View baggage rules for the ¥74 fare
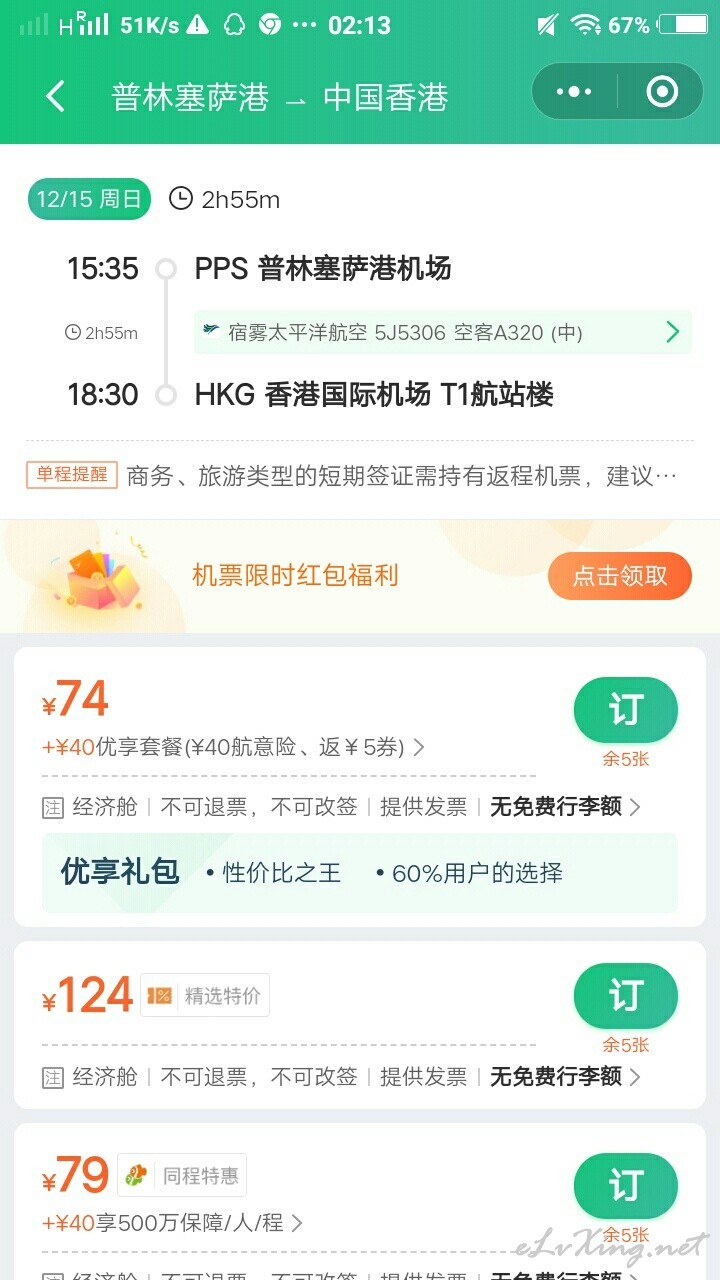Image resolution: width=720 pixels, height=1280 pixels. (565, 807)
